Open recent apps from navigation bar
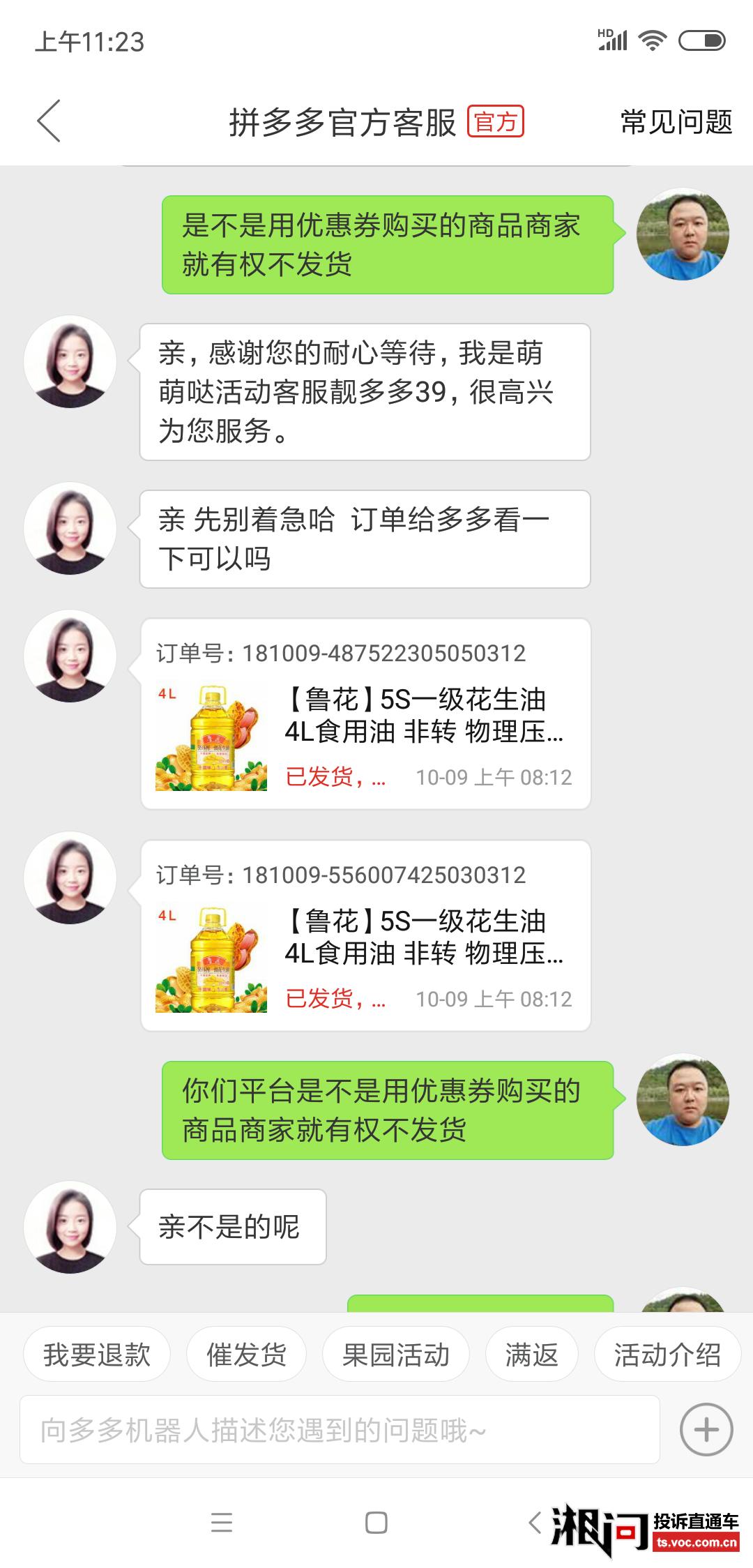This screenshot has height=1568, width=753. click(222, 1522)
